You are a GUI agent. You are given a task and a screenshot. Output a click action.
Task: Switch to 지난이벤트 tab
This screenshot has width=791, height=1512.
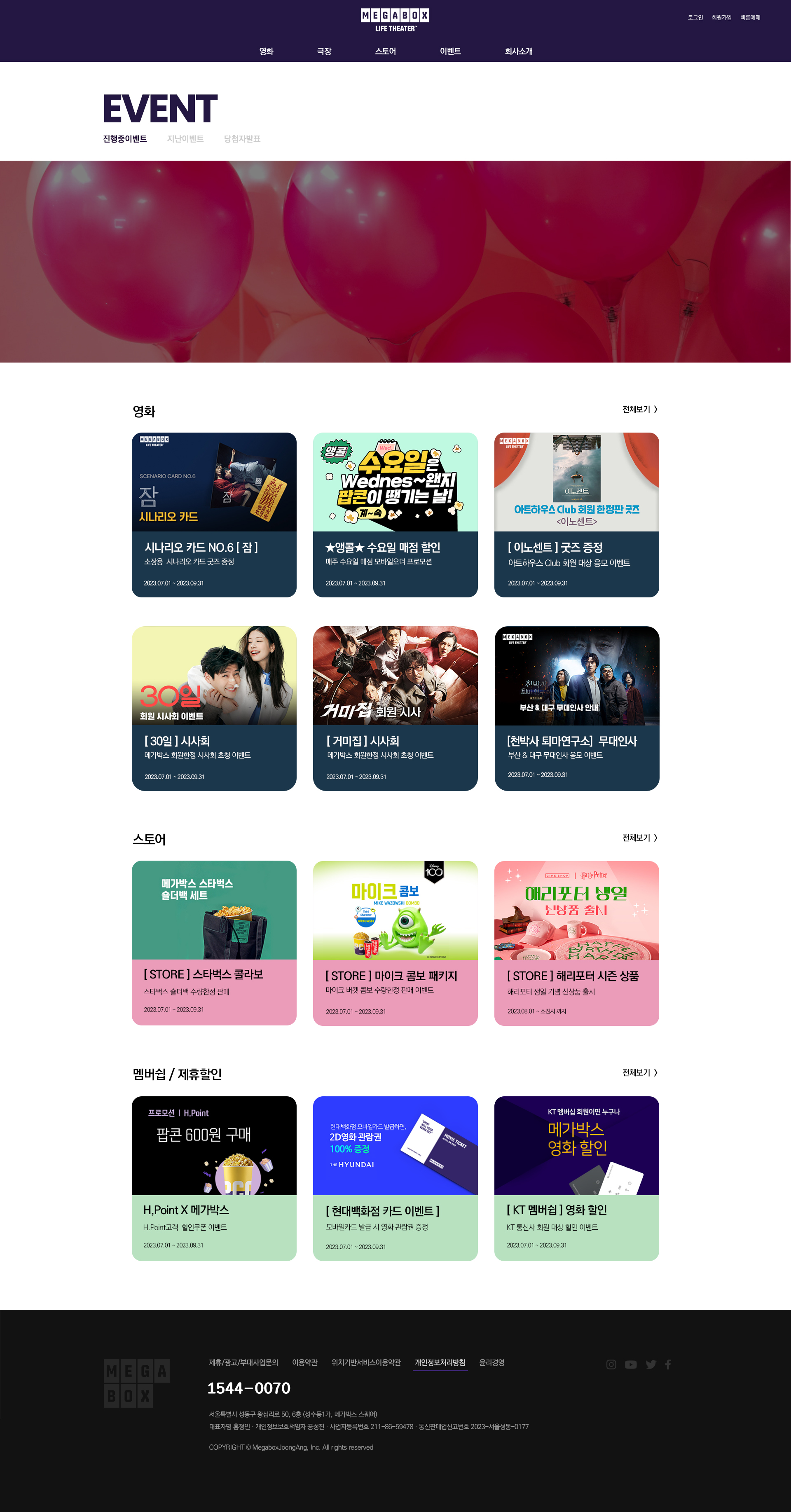click(185, 139)
